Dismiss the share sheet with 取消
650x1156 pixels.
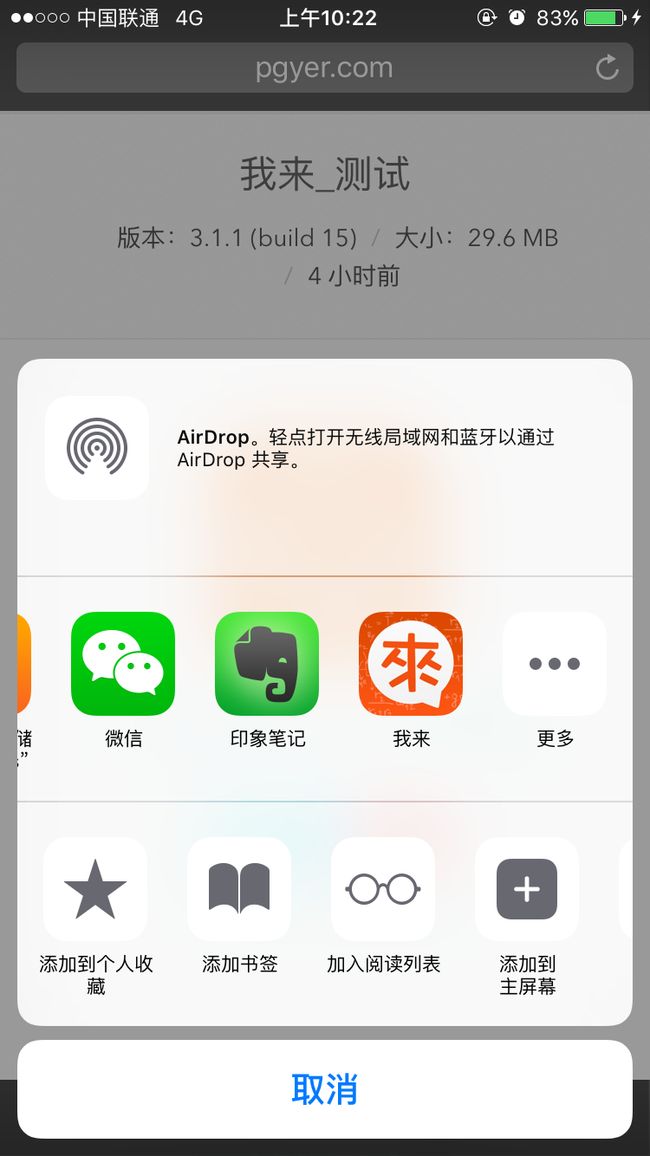tap(325, 1090)
